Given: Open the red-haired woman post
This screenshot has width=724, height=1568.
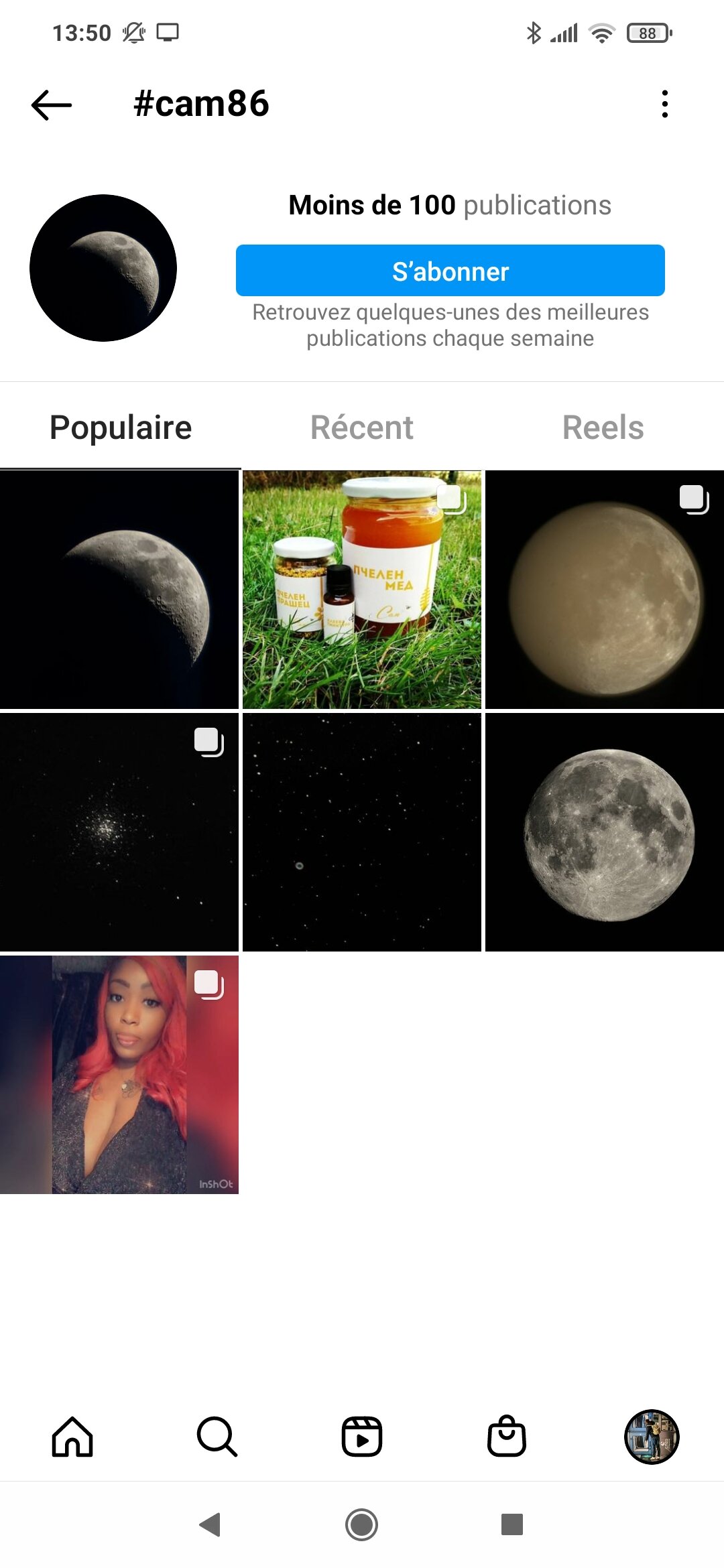Looking at the screenshot, I should point(119,1074).
